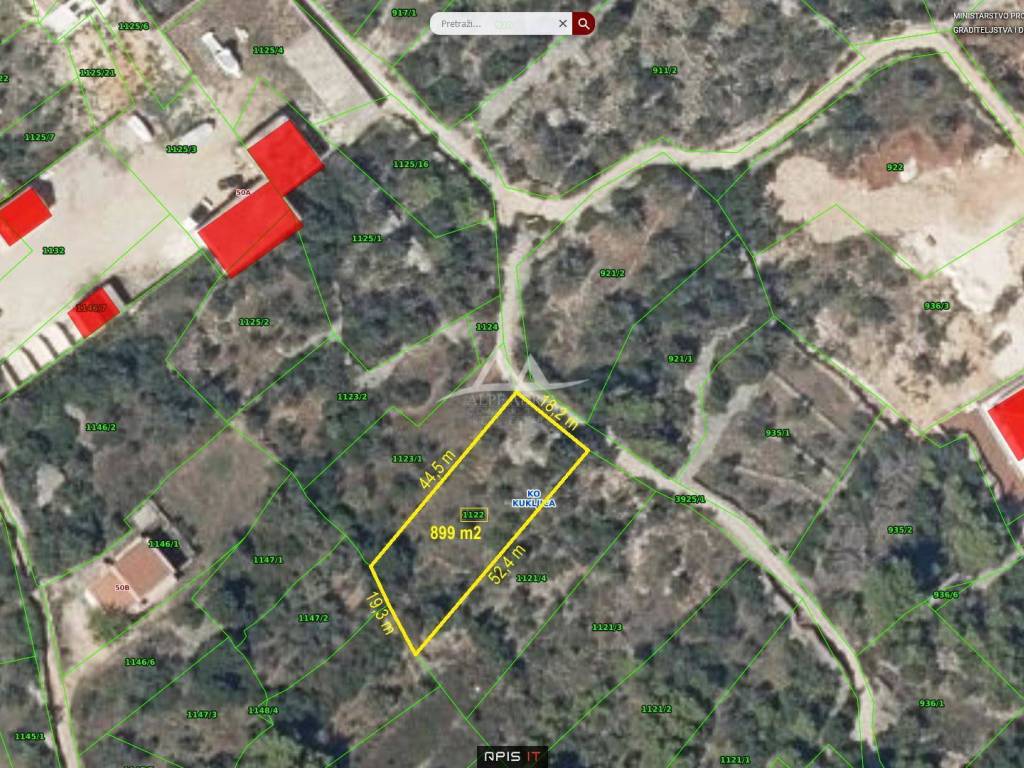The width and height of the screenshot is (1024, 768).
Task: Run the search with the magnifier button
Action: 584,24
